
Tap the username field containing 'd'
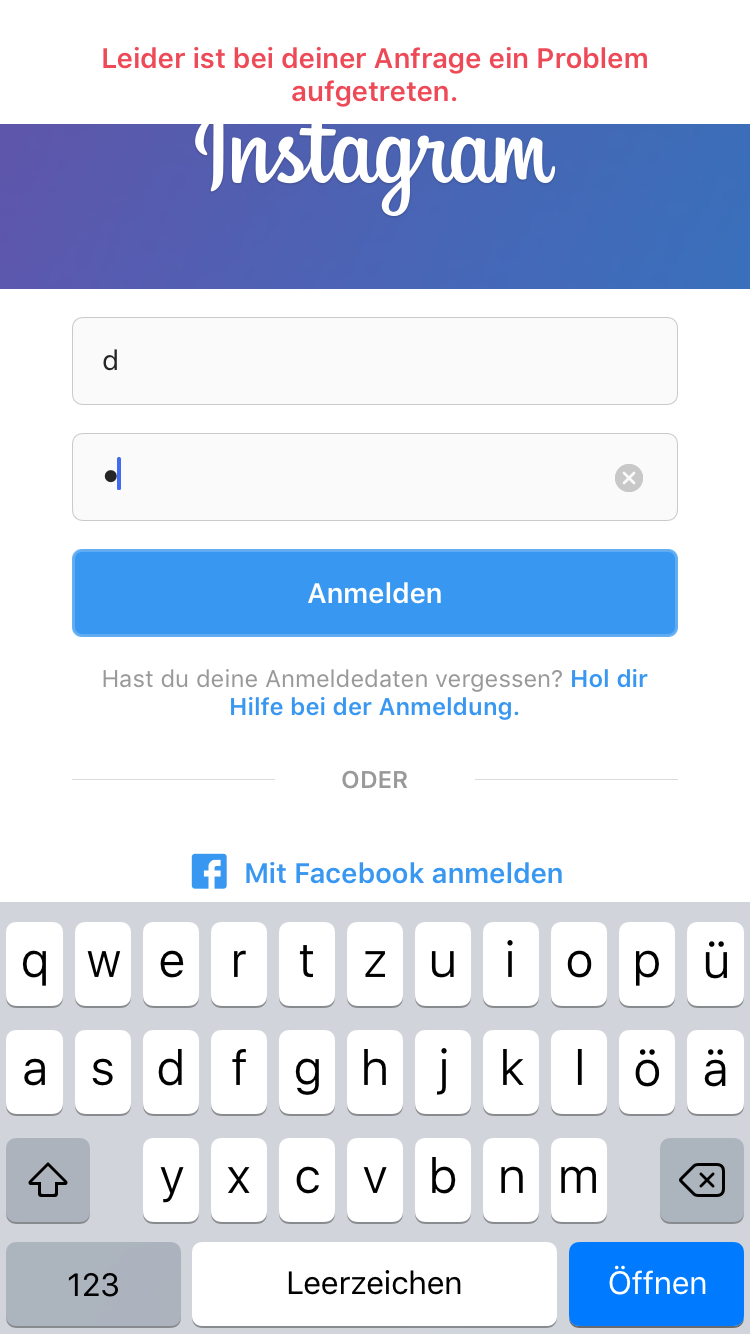[375, 361]
